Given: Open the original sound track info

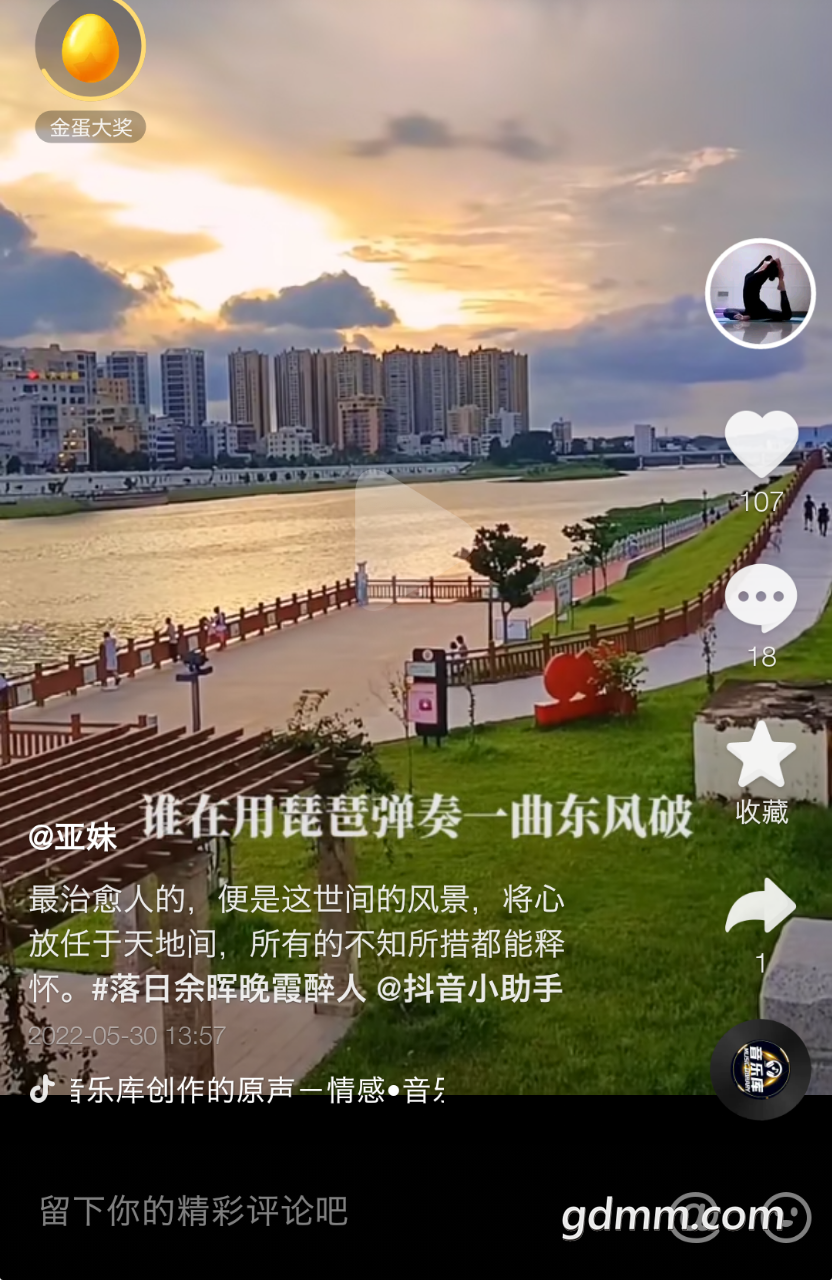Looking at the screenshot, I should point(255,1090).
